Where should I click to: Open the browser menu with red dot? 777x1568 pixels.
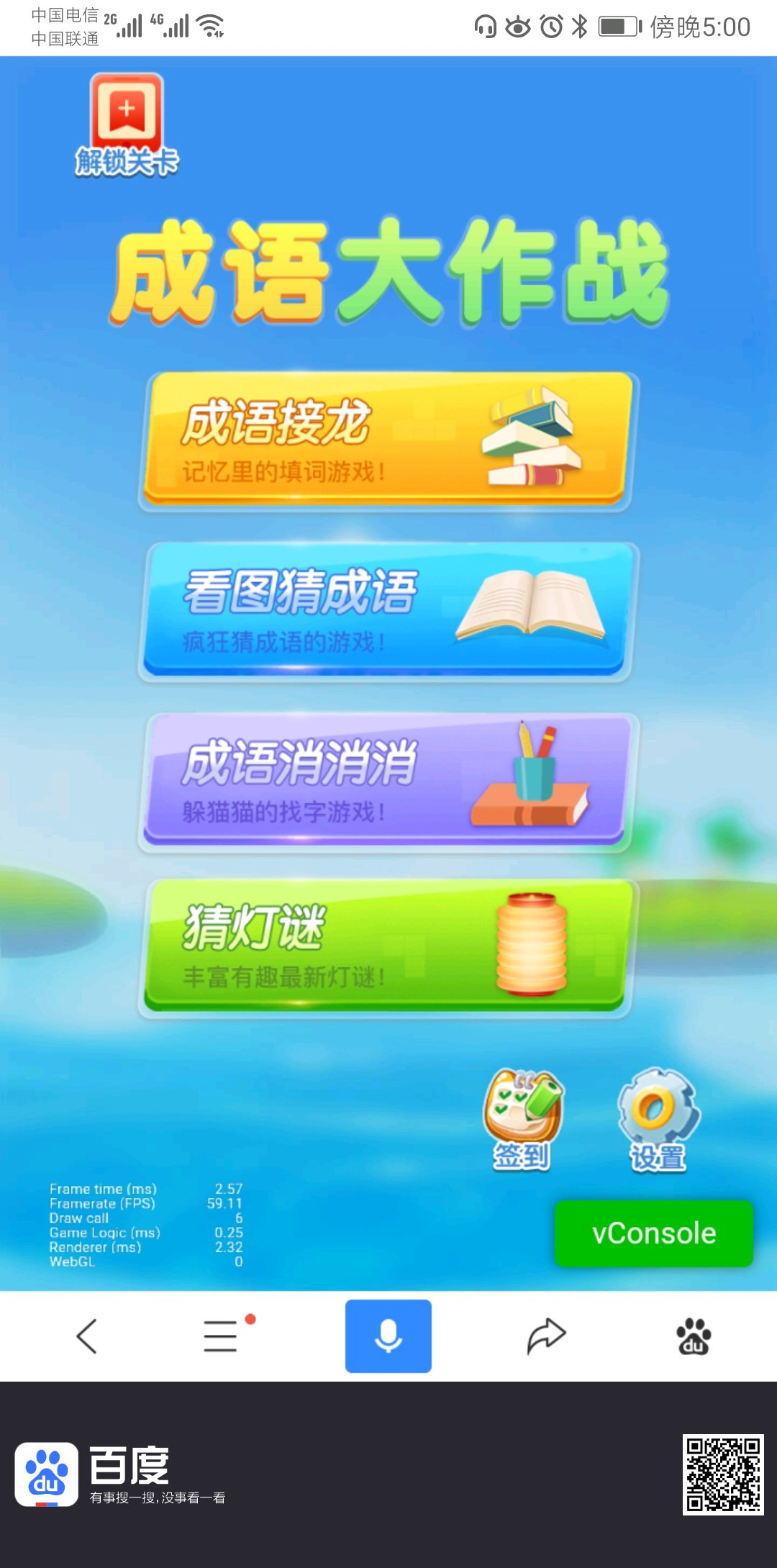pos(222,1336)
